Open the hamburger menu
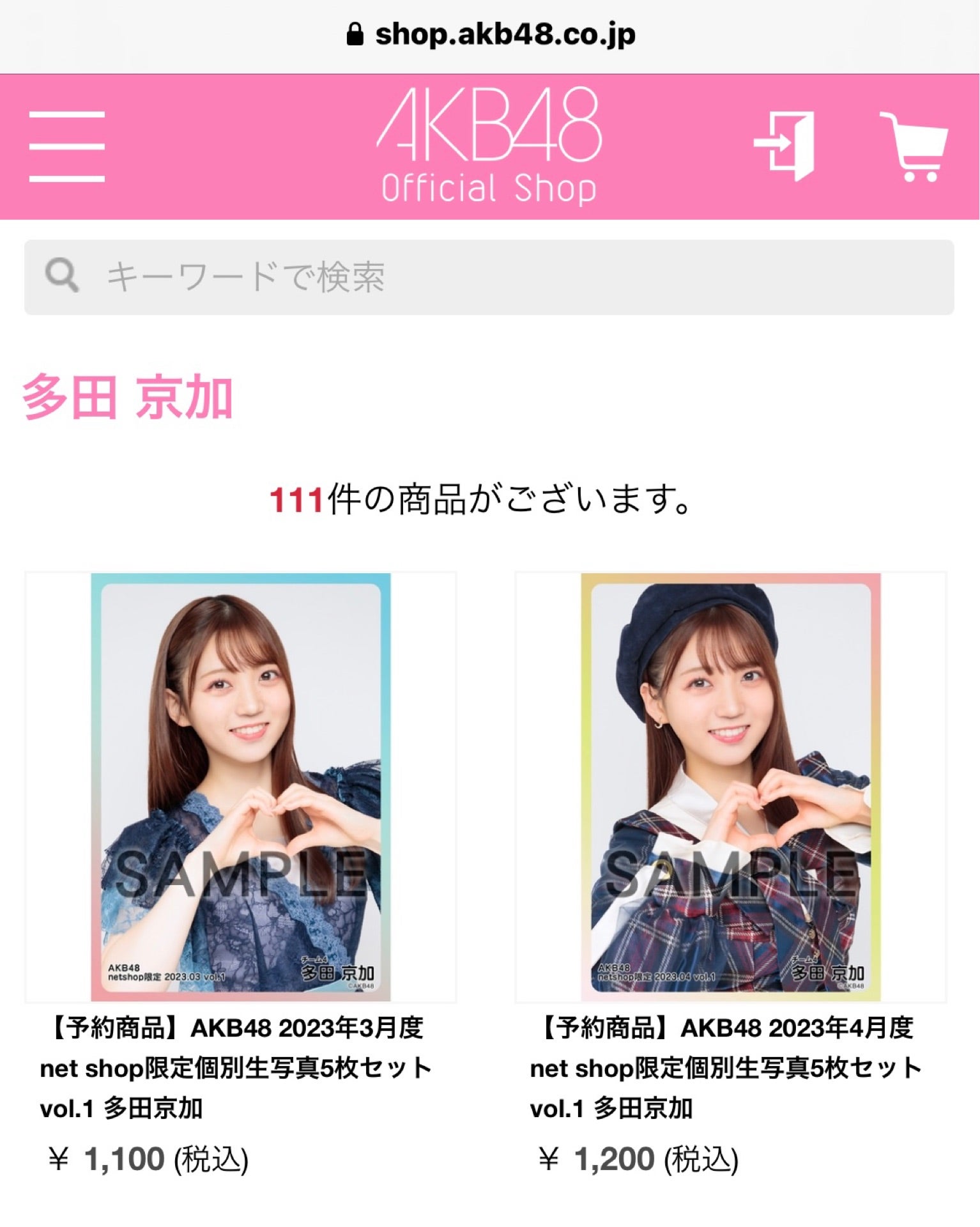This screenshot has height=1227, width=980. tap(66, 146)
